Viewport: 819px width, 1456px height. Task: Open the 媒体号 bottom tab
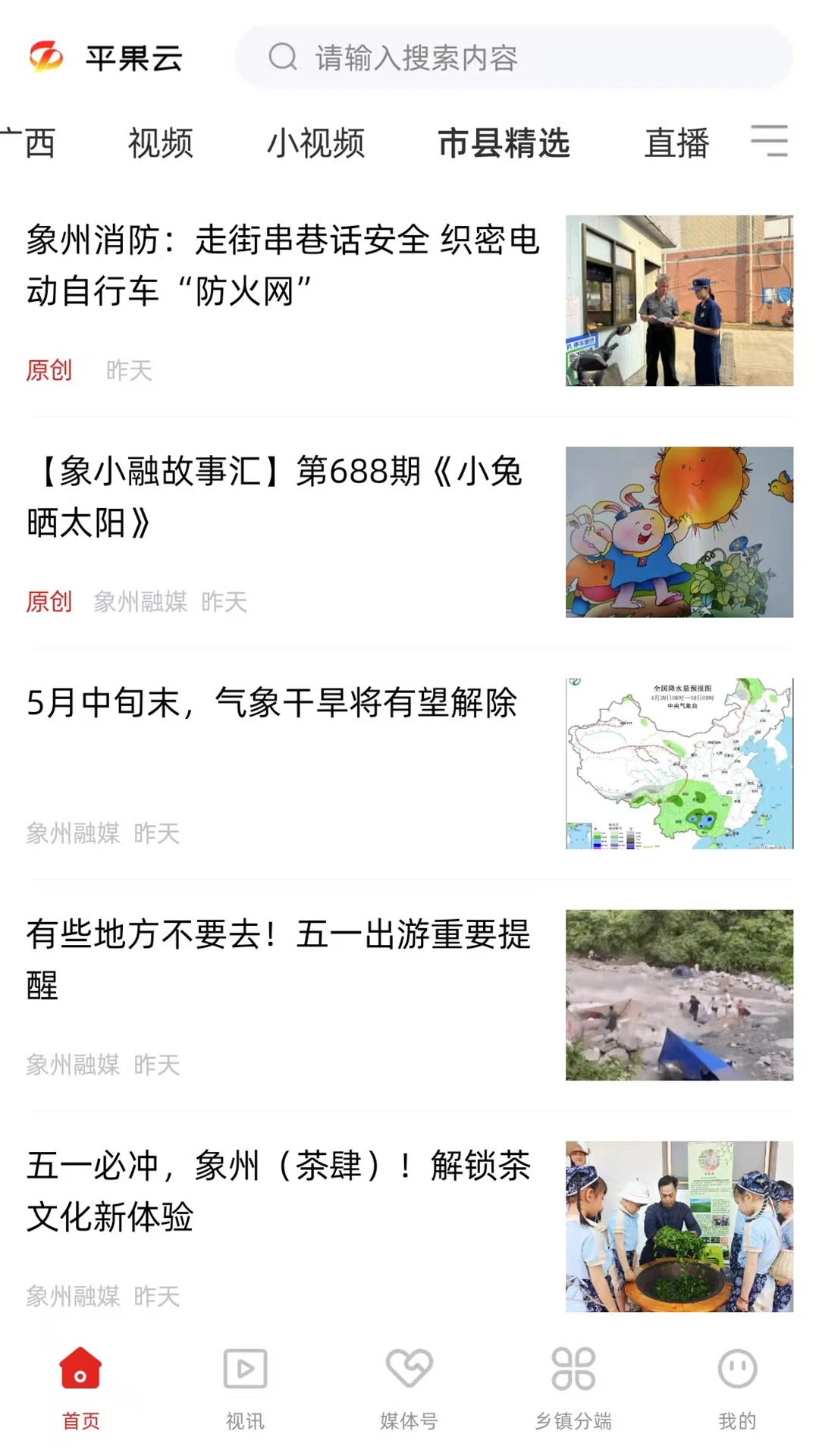tap(409, 1388)
